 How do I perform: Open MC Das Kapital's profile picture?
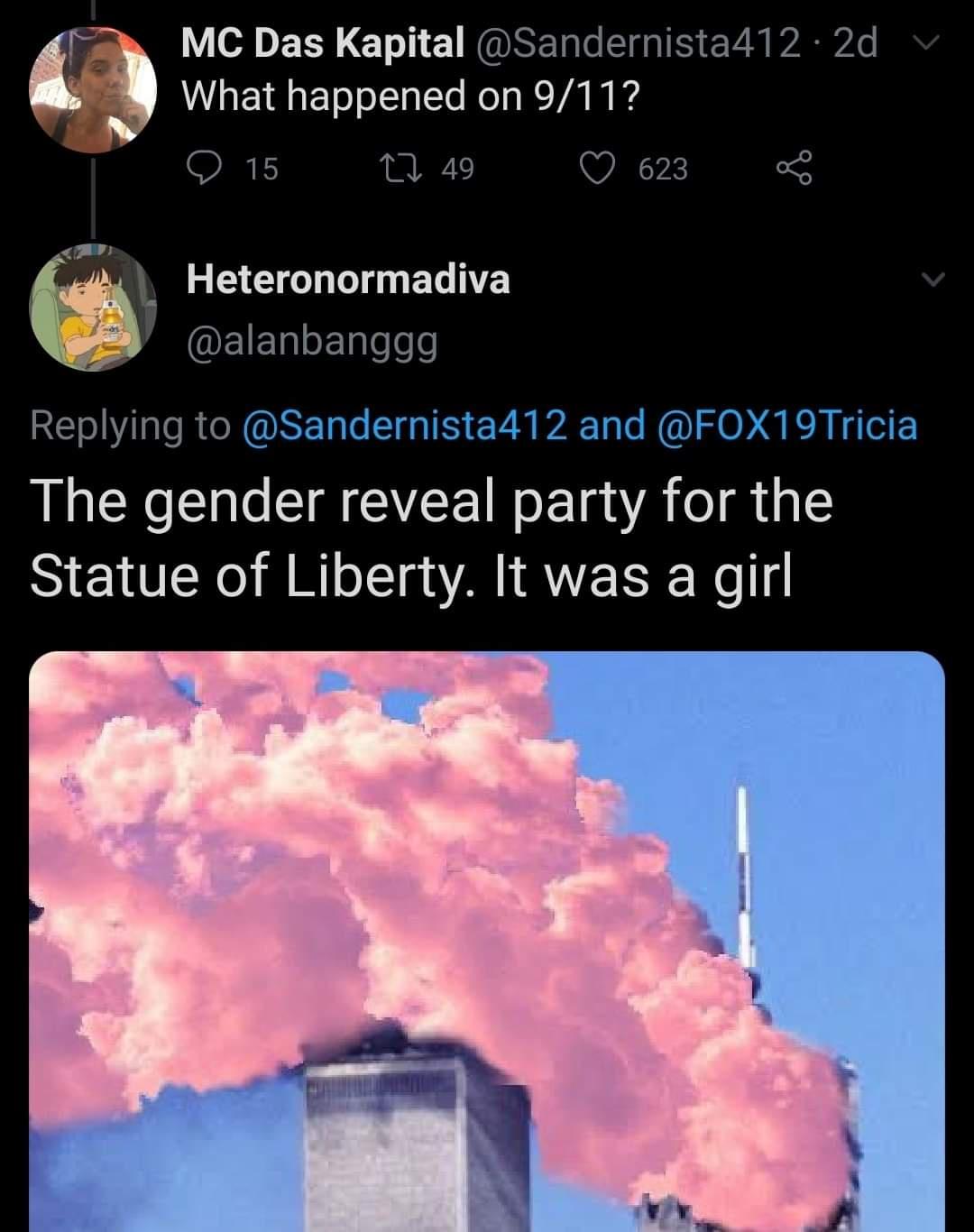93,88
